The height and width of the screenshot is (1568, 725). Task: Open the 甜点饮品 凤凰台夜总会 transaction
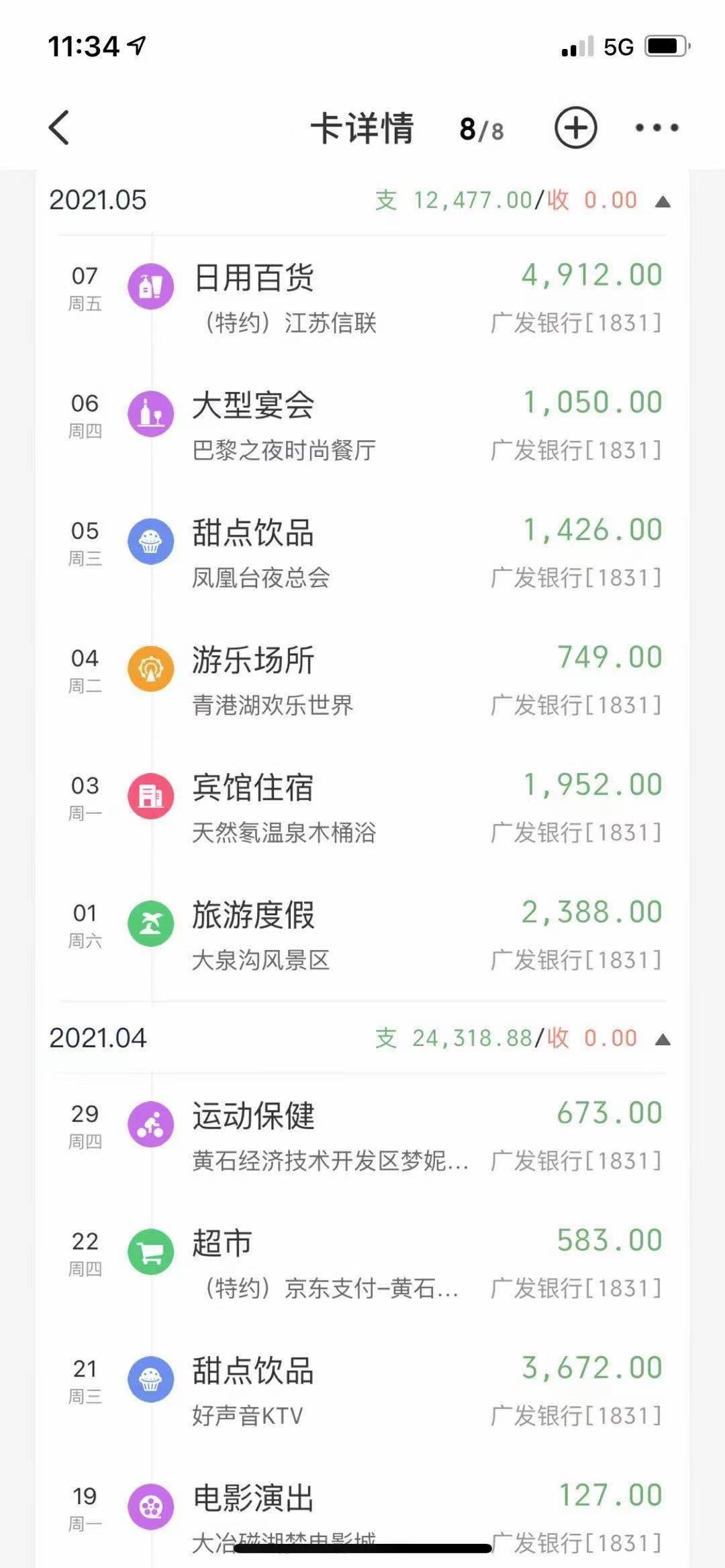point(362,554)
